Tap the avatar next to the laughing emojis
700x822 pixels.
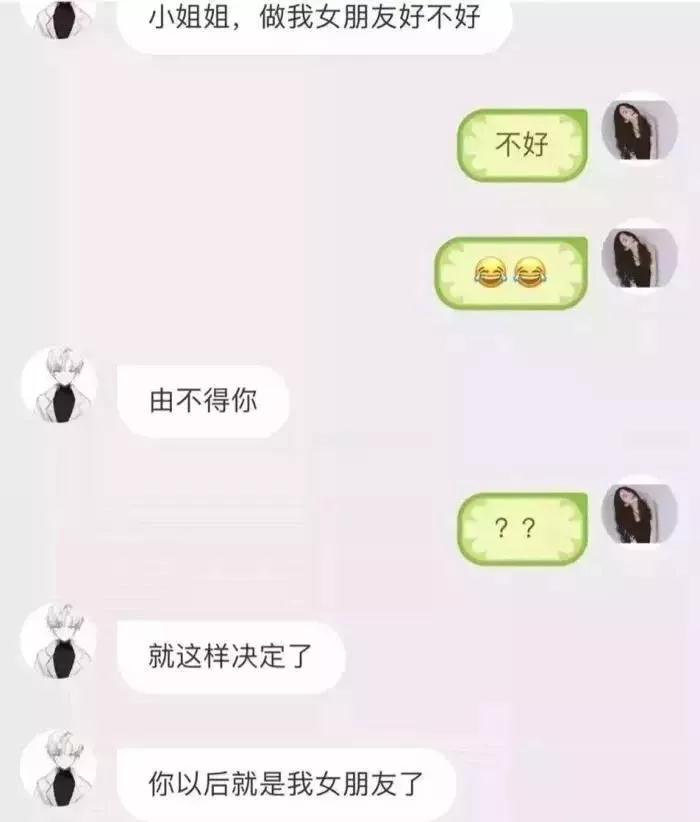tap(640, 257)
